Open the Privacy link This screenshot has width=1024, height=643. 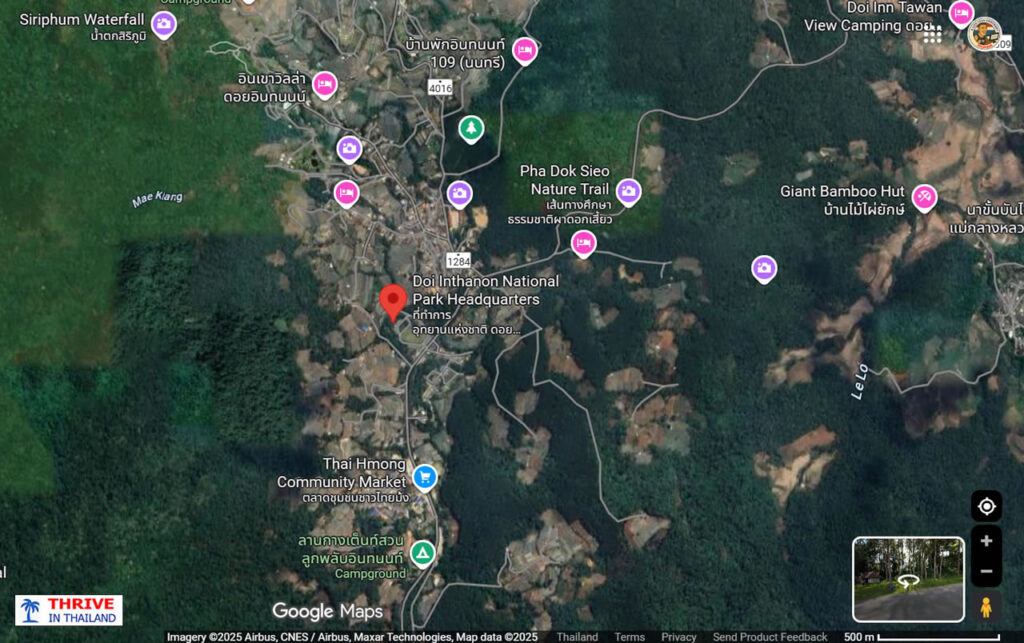click(x=679, y=637)
